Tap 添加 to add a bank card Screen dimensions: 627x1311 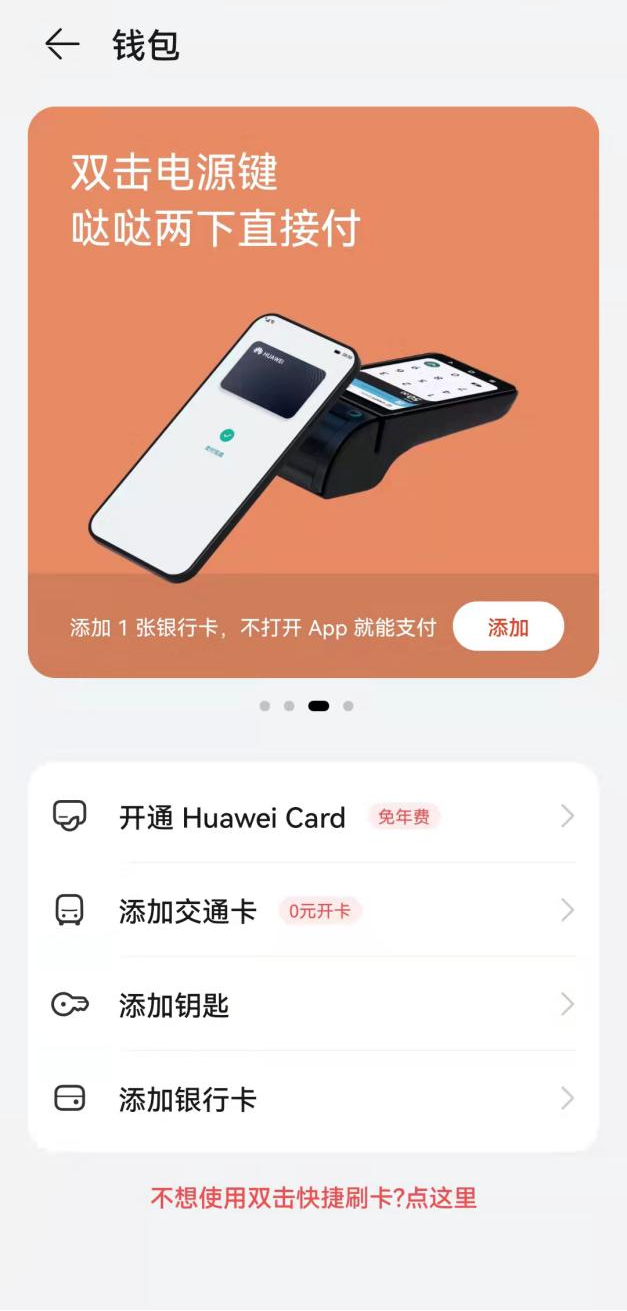click(x=508, y=627)
